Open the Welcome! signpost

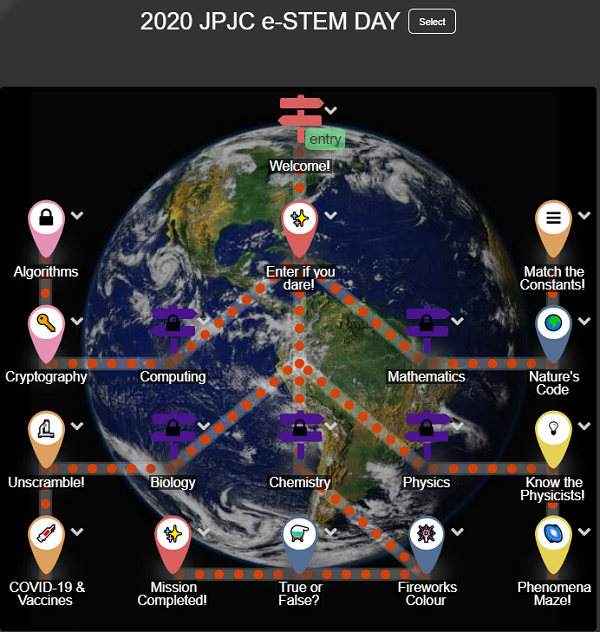coord(300,112)
